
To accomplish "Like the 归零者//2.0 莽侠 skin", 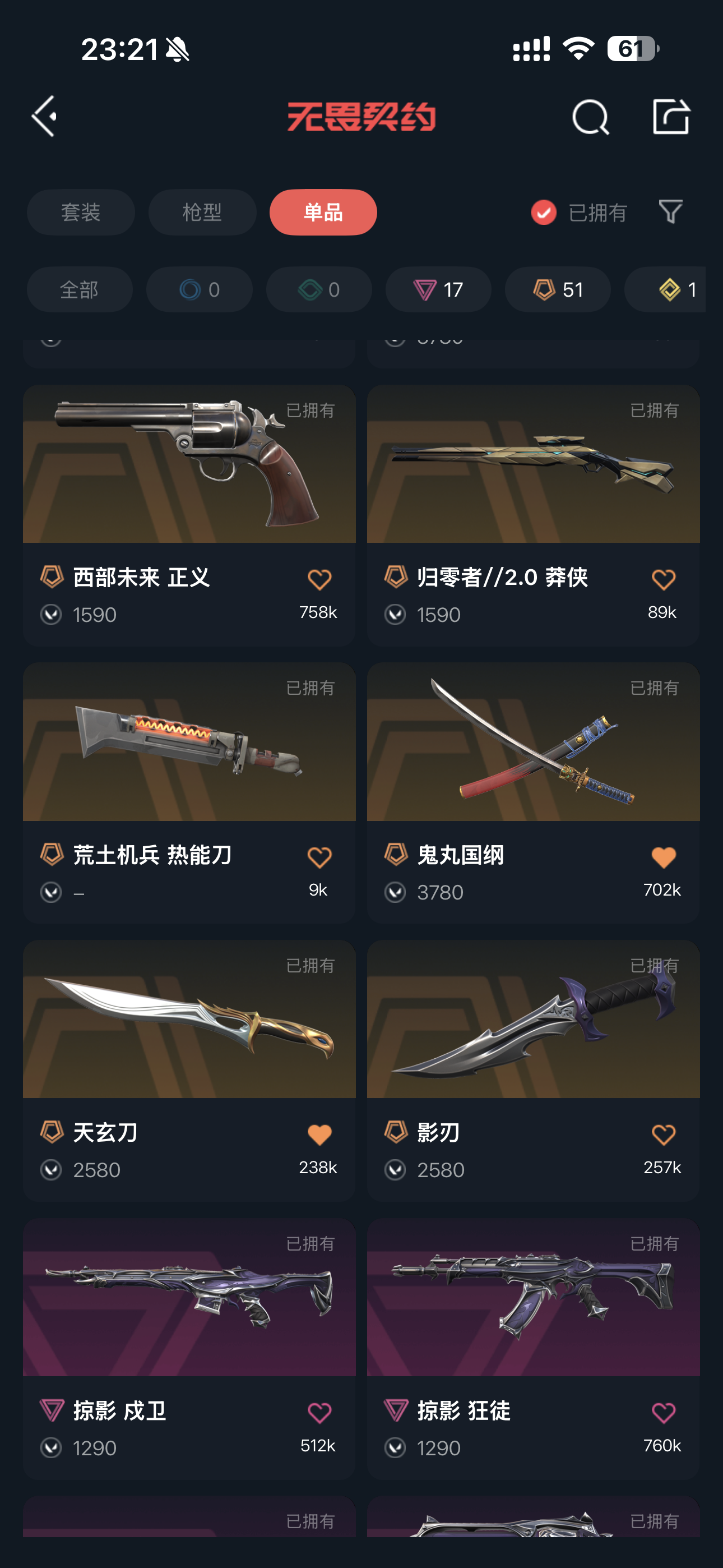I will pyautogui.click(x=662, y=579).
